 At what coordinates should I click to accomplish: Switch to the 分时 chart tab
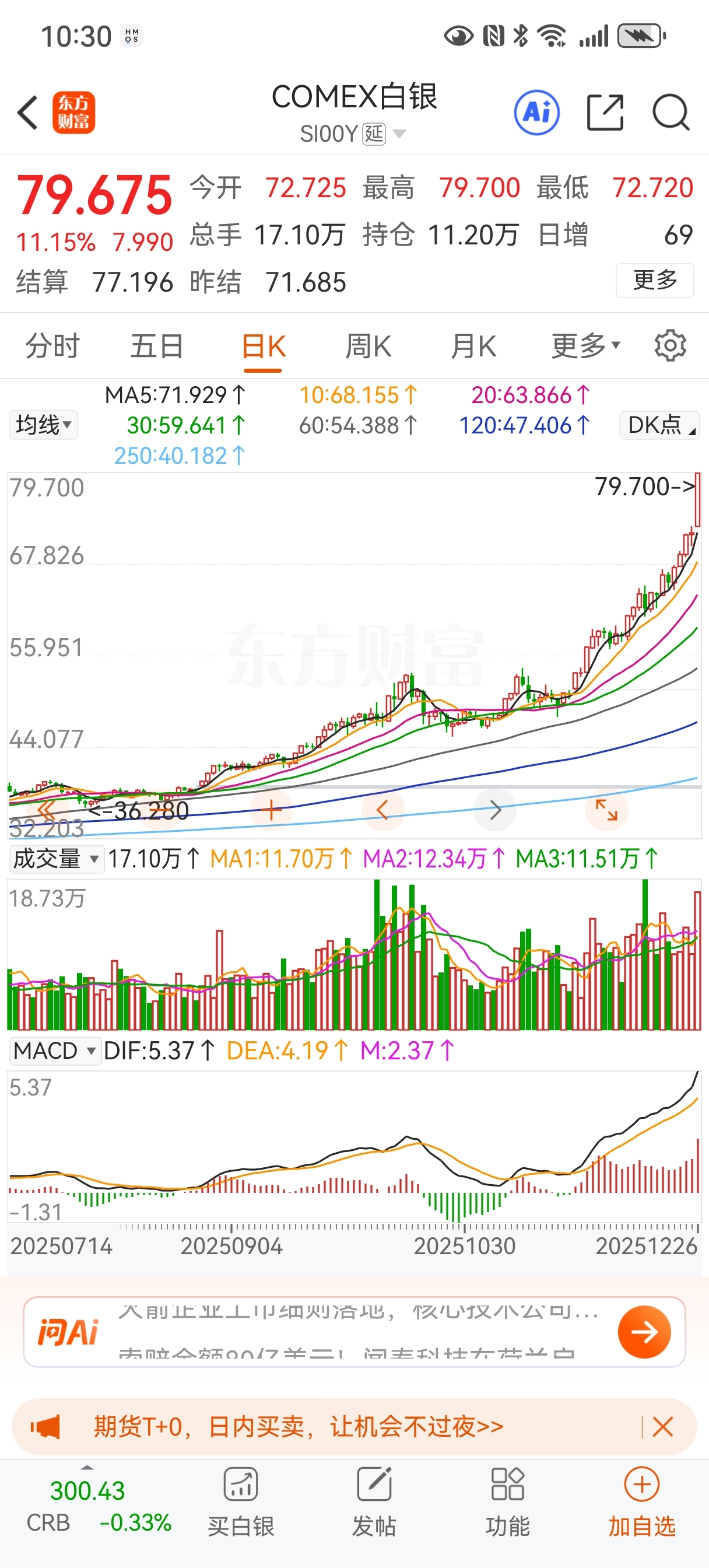click(x=52, y=346)
